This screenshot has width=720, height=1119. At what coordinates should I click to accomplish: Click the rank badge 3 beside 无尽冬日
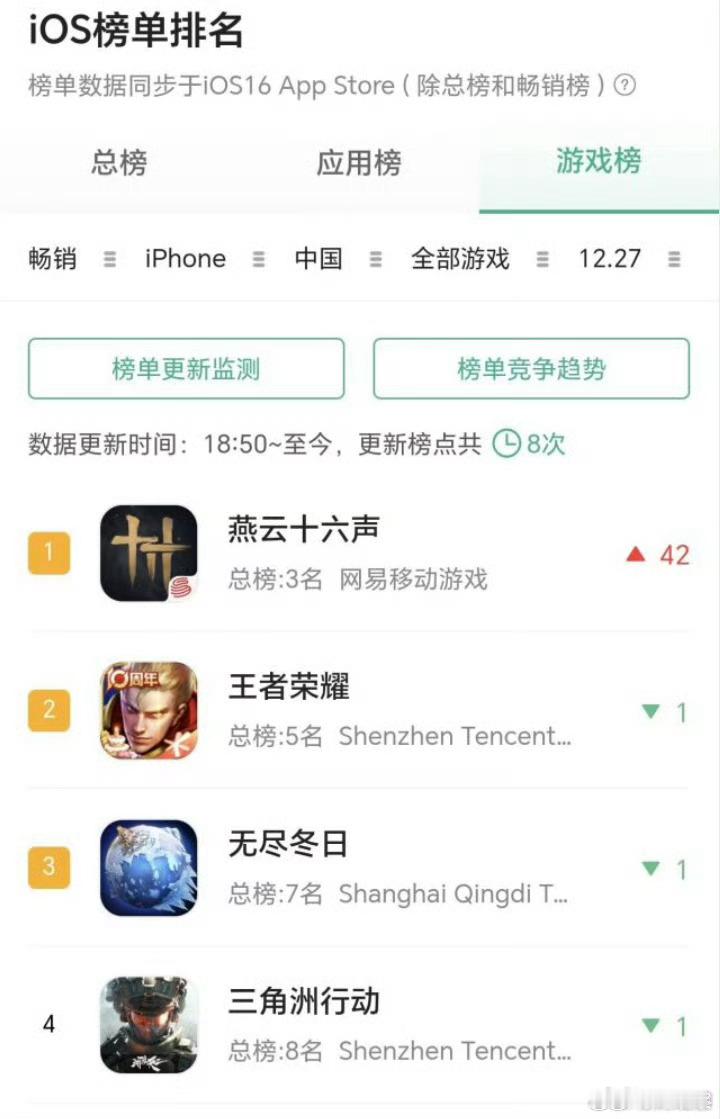click(x=49, y=868)
